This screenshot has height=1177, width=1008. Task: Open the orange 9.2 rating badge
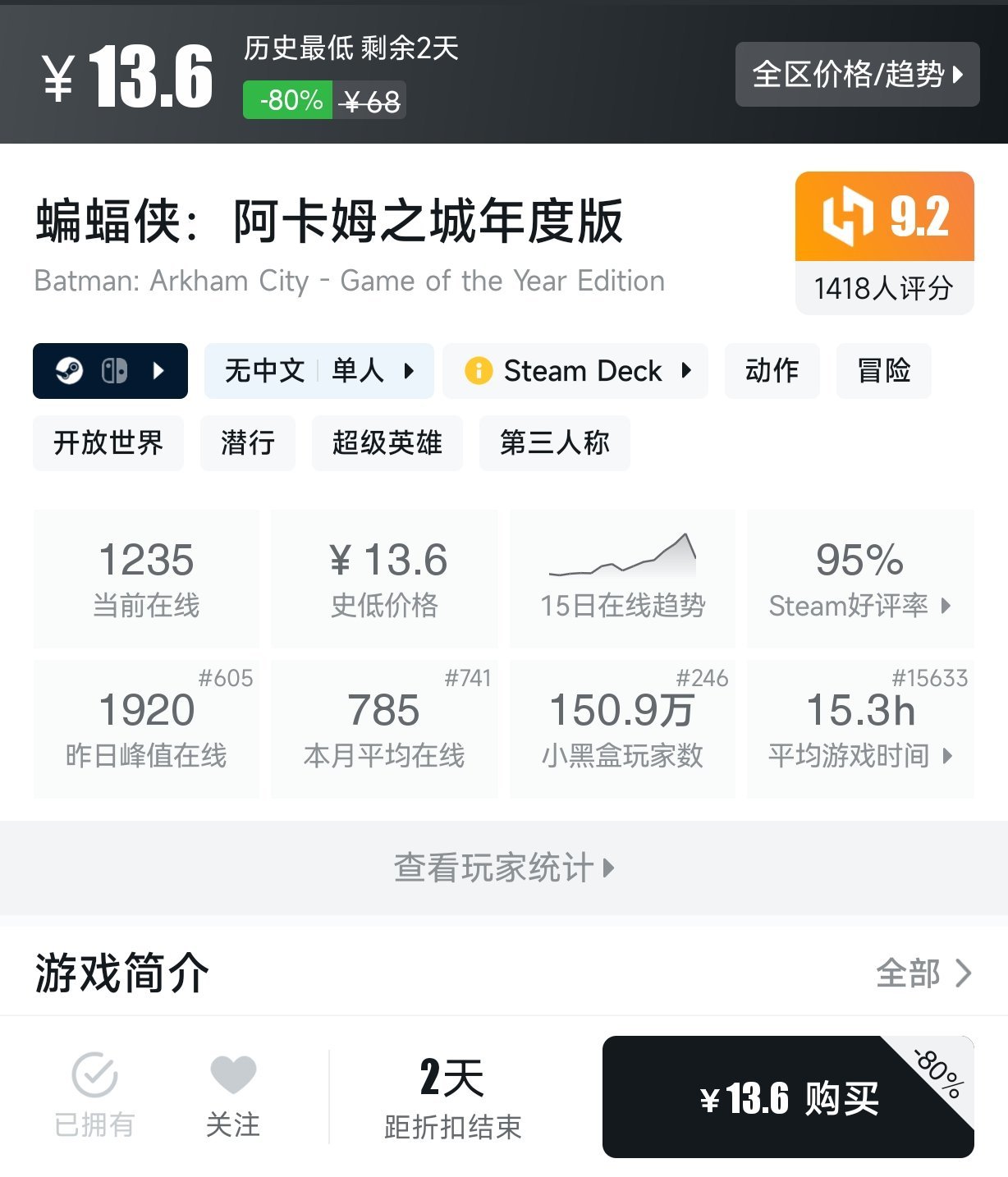click(884, 217)
